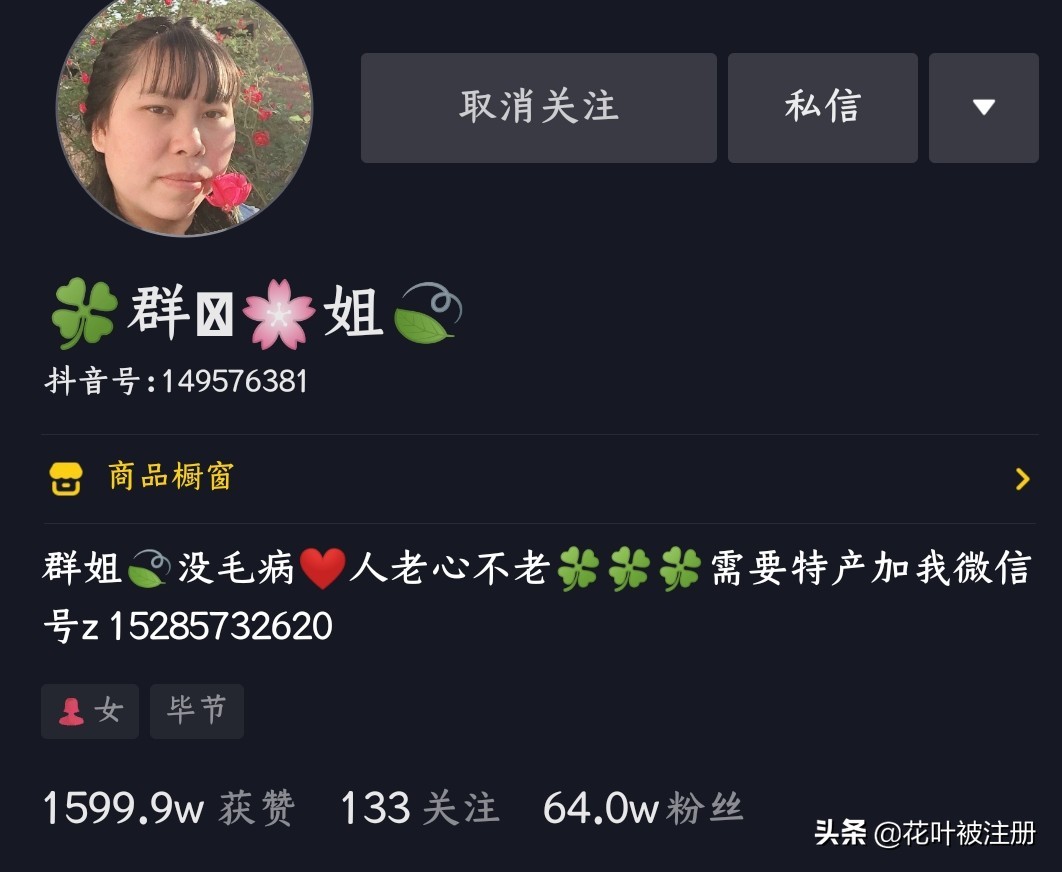This screenshot has width=1062, height=872.
Task: Open the 133 关注 following list
Action: [420, 808]
